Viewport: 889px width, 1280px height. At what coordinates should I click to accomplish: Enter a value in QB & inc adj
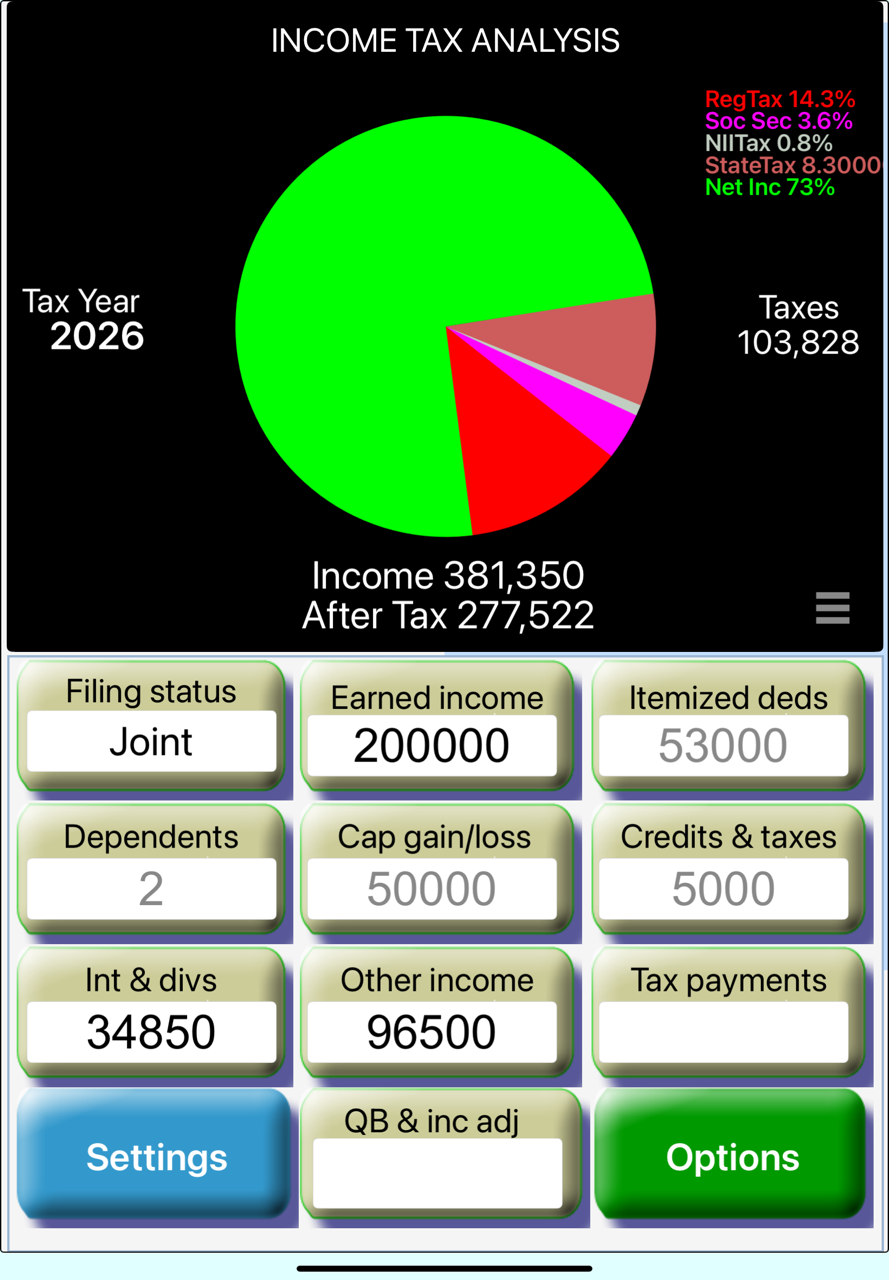coord(437,1173)
